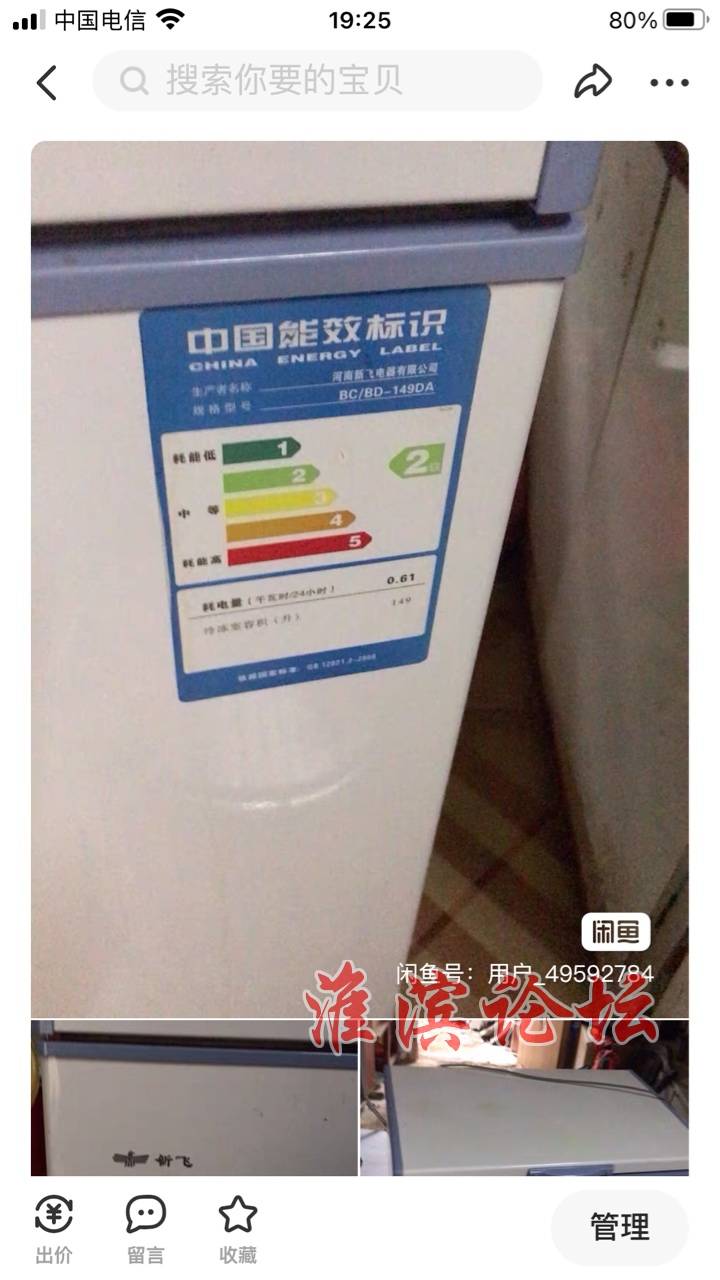Image resolution: width=720 pixels, height=1280 pixels.
Task: View the freezer front photo with 新飞 logo
Action: pyautogui.click(x=194, y=1098)
